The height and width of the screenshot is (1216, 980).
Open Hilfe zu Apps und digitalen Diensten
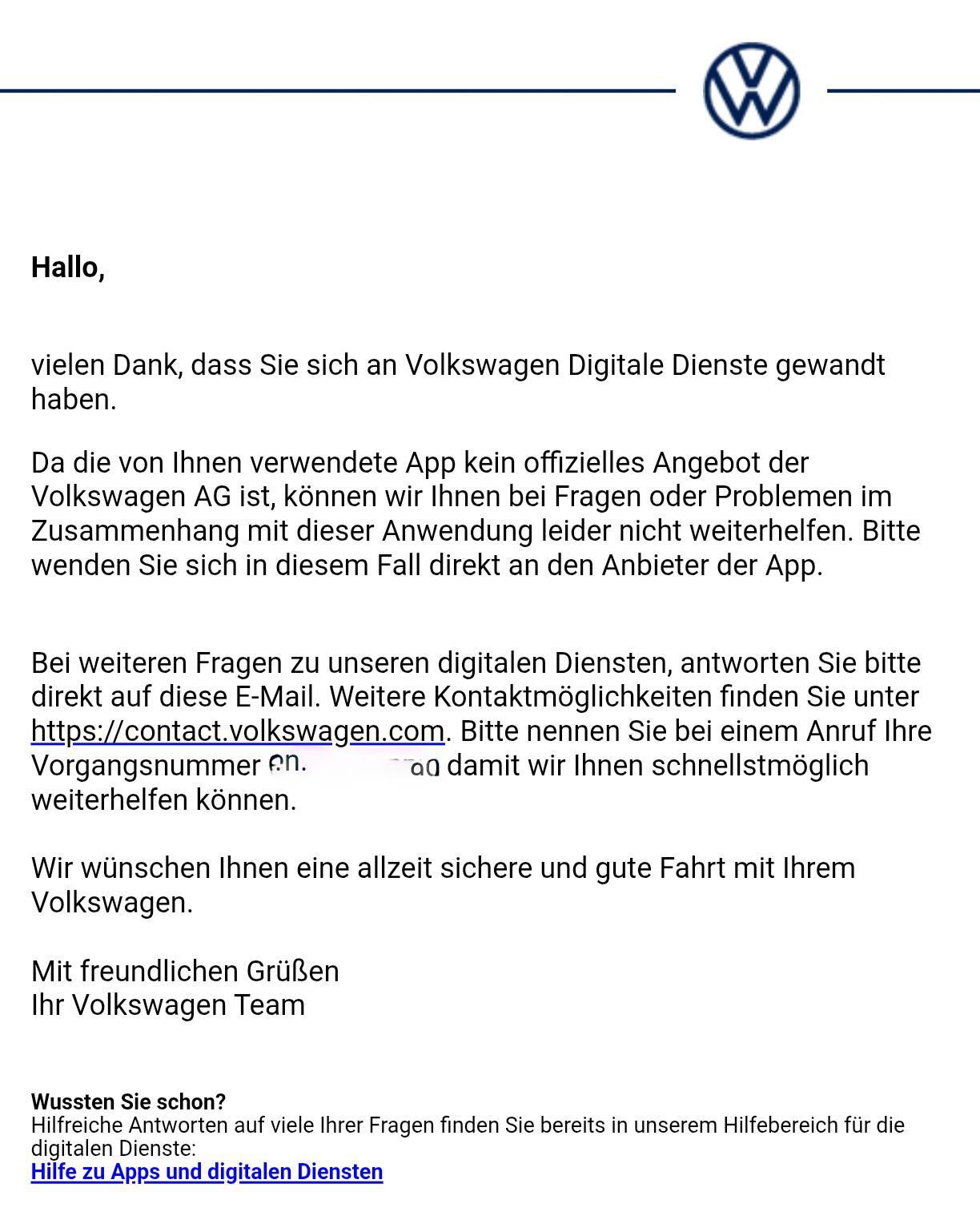(207, 1172)
